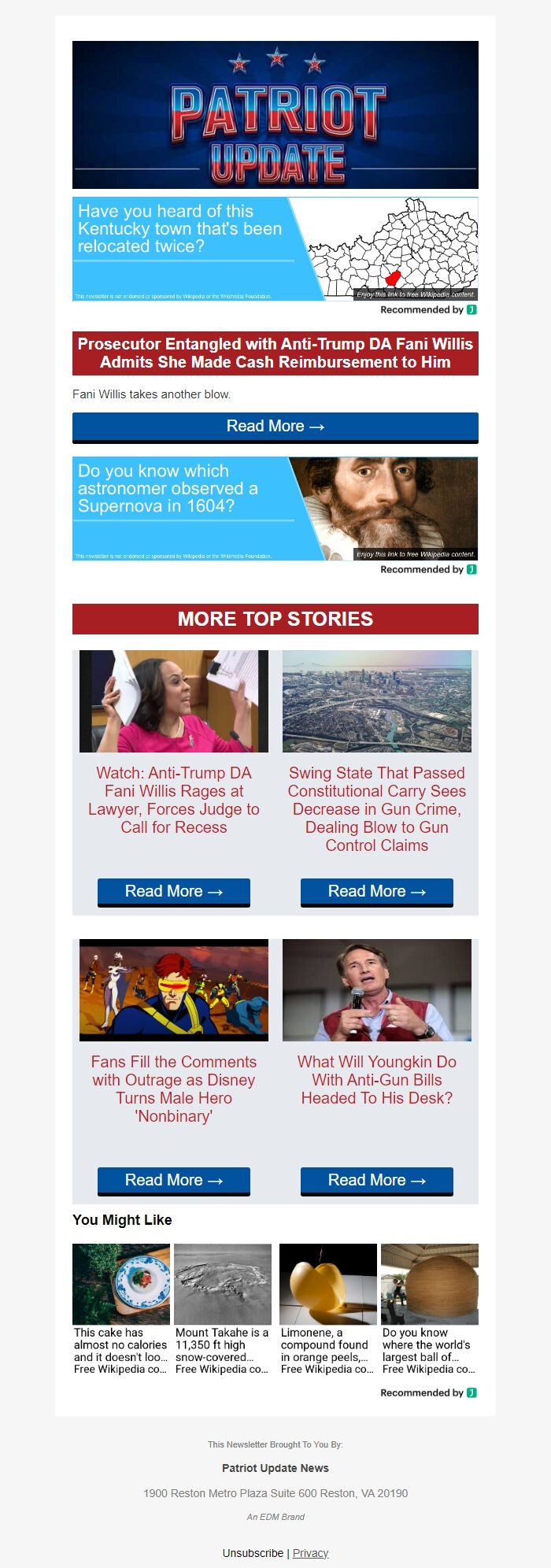This screenshot has width=551, height=1568.
Task: Tap Read More under 'Fani Willis takes another blow'
Action: pos(275,426)
